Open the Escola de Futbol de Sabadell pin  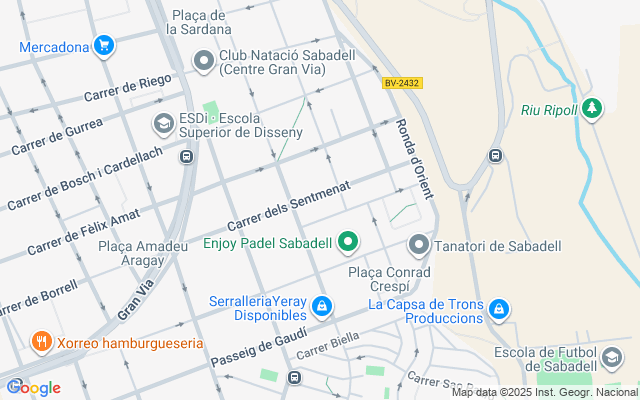(x=610, y=357)
